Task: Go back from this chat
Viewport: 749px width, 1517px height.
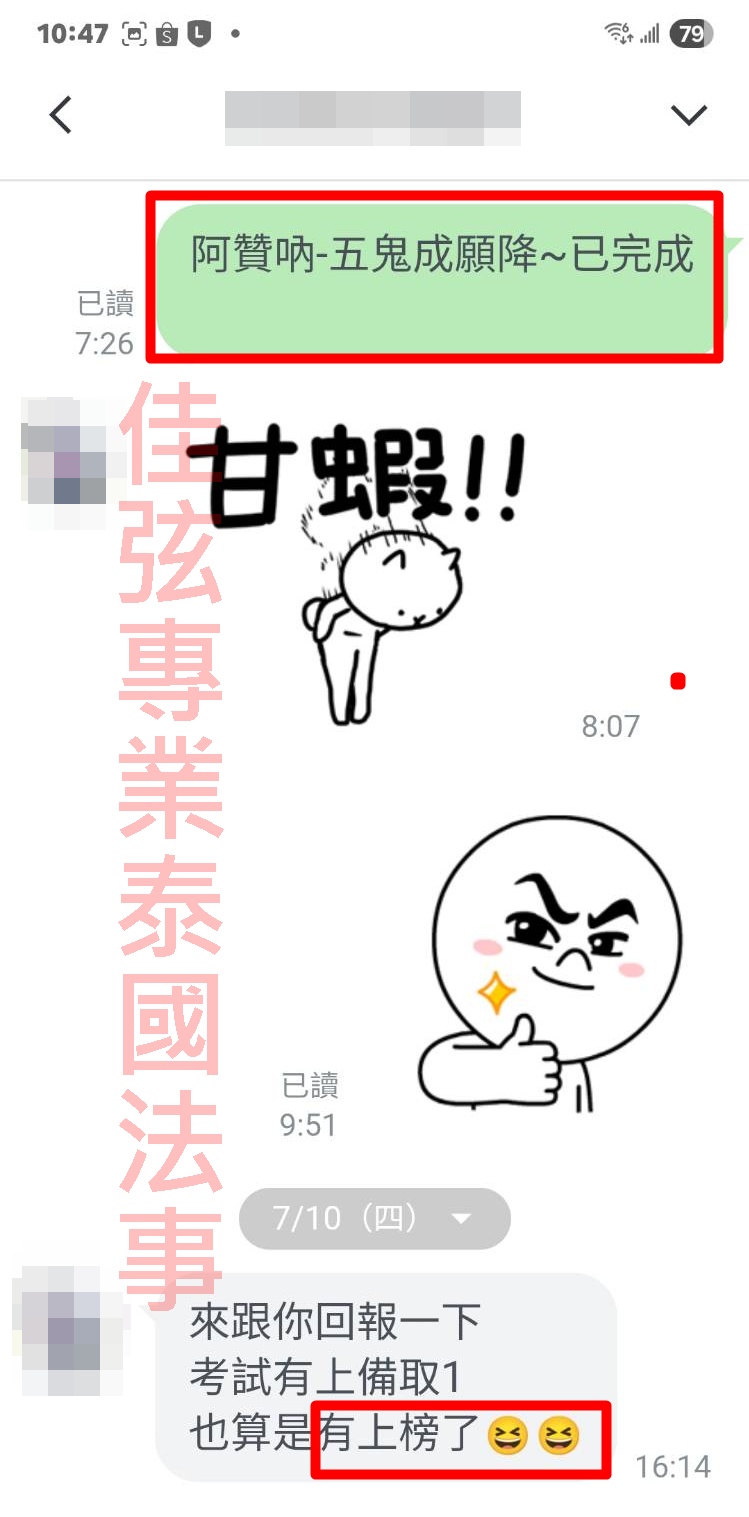Action: (x=61, y=115)
